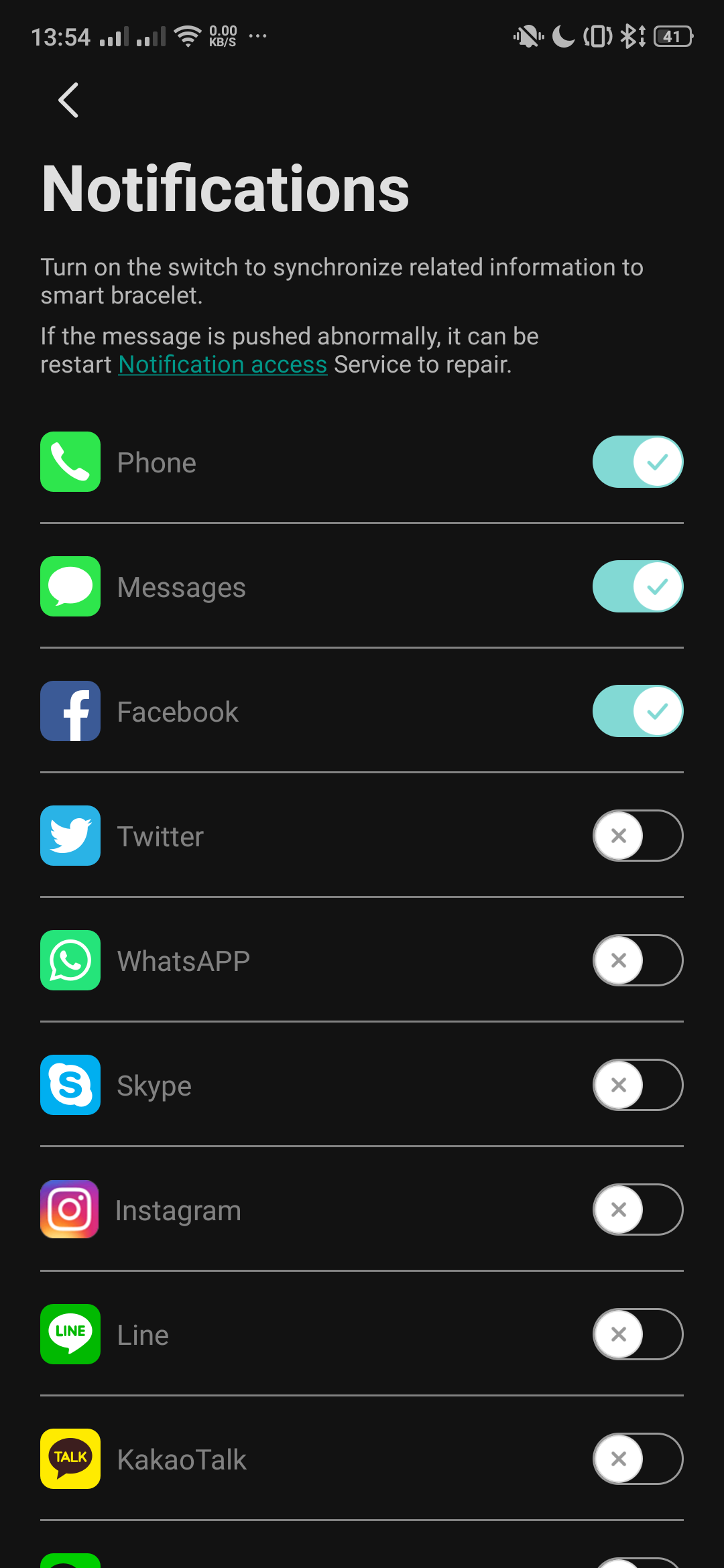
Task: Turn on the WhatsAPP switch
Action: pyautogui.click(x=638, y=960)
